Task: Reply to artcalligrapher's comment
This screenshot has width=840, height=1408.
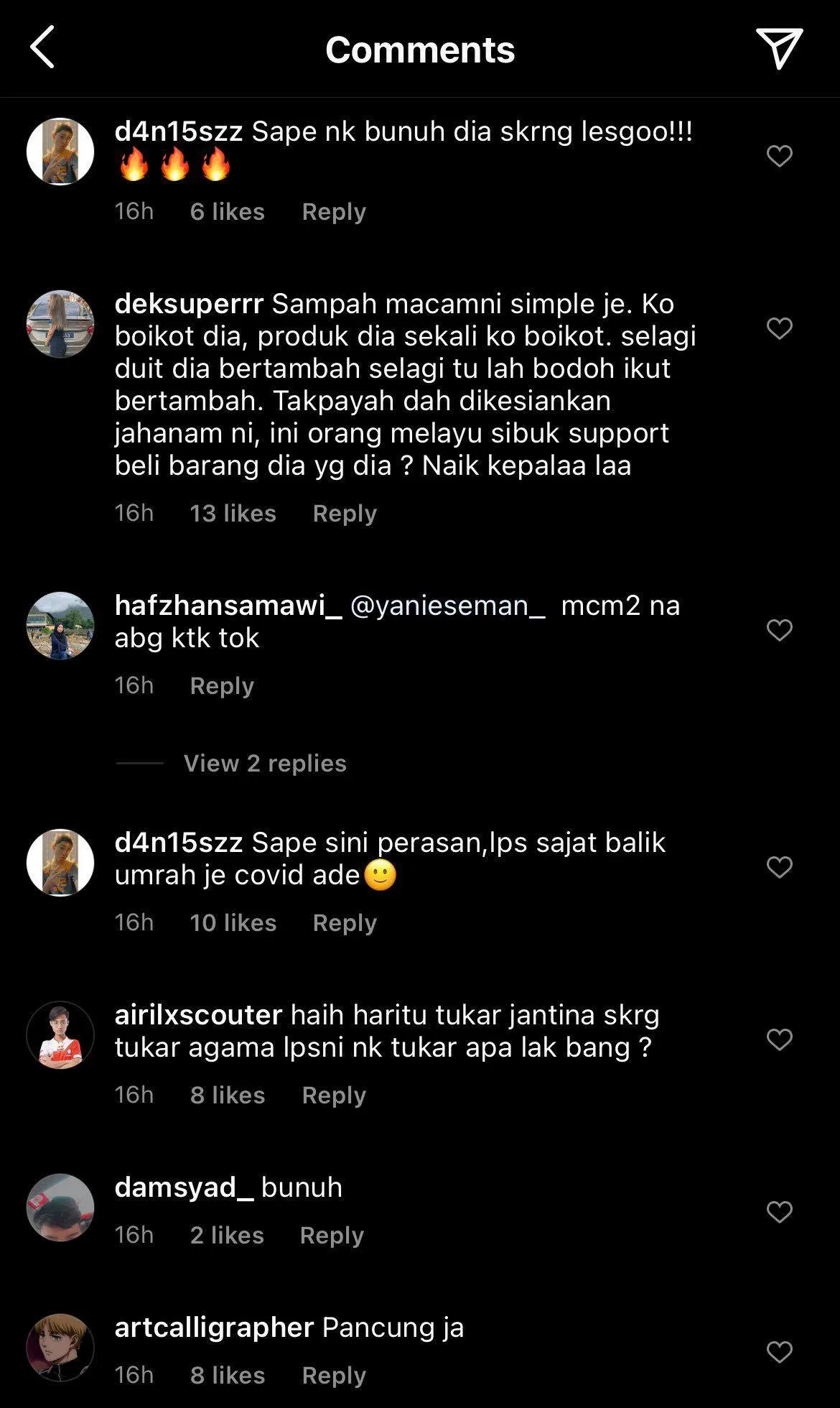Action: click(334, 1375)
